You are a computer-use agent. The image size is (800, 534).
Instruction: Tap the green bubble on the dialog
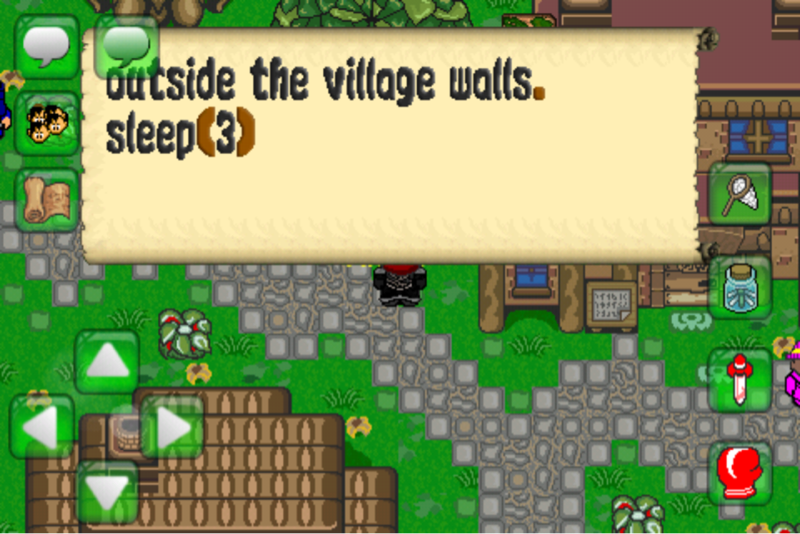tap(127, 46)
